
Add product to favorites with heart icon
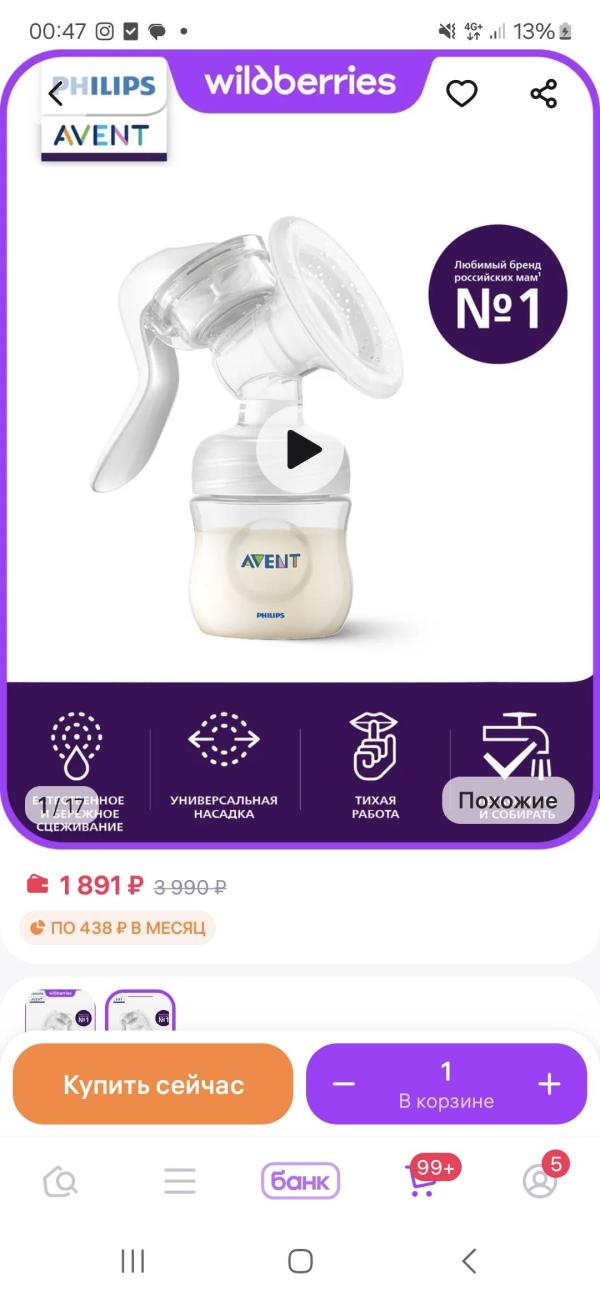[x=461, y=94]
